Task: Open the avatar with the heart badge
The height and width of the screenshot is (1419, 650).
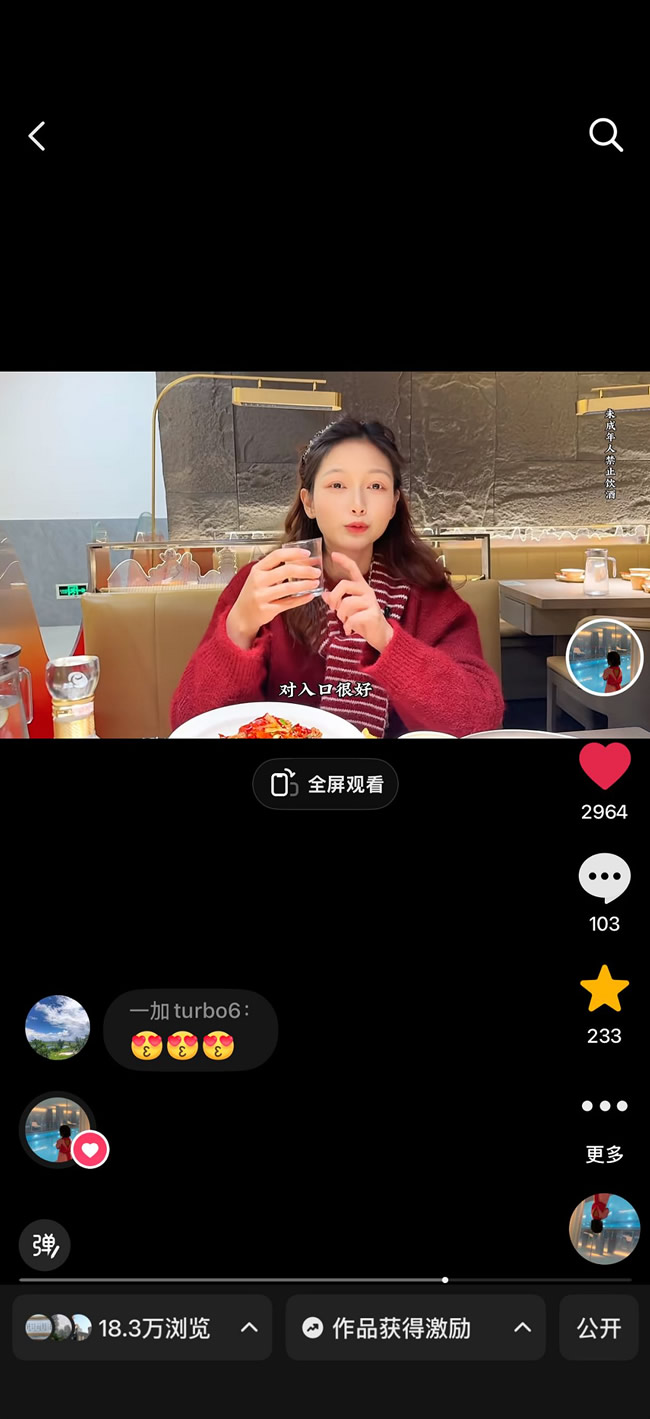Action: coord(58,1129)
